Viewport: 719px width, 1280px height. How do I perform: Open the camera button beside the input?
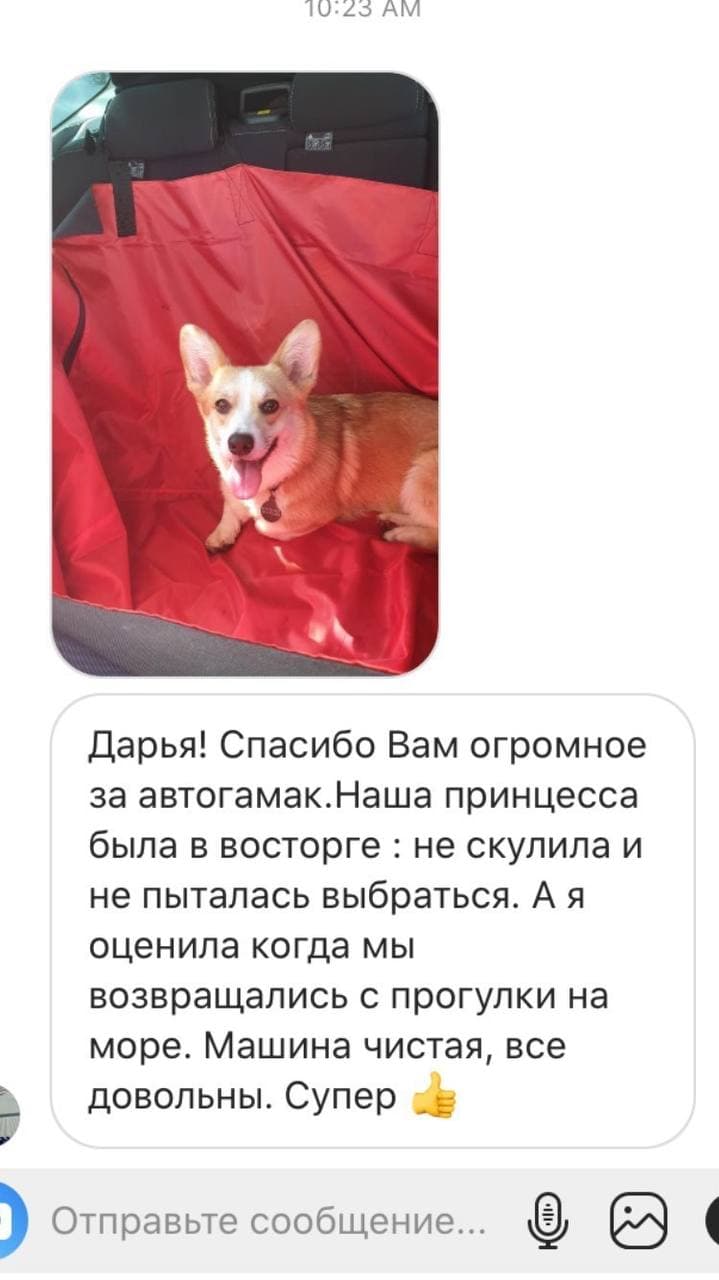click(8, 1222)
